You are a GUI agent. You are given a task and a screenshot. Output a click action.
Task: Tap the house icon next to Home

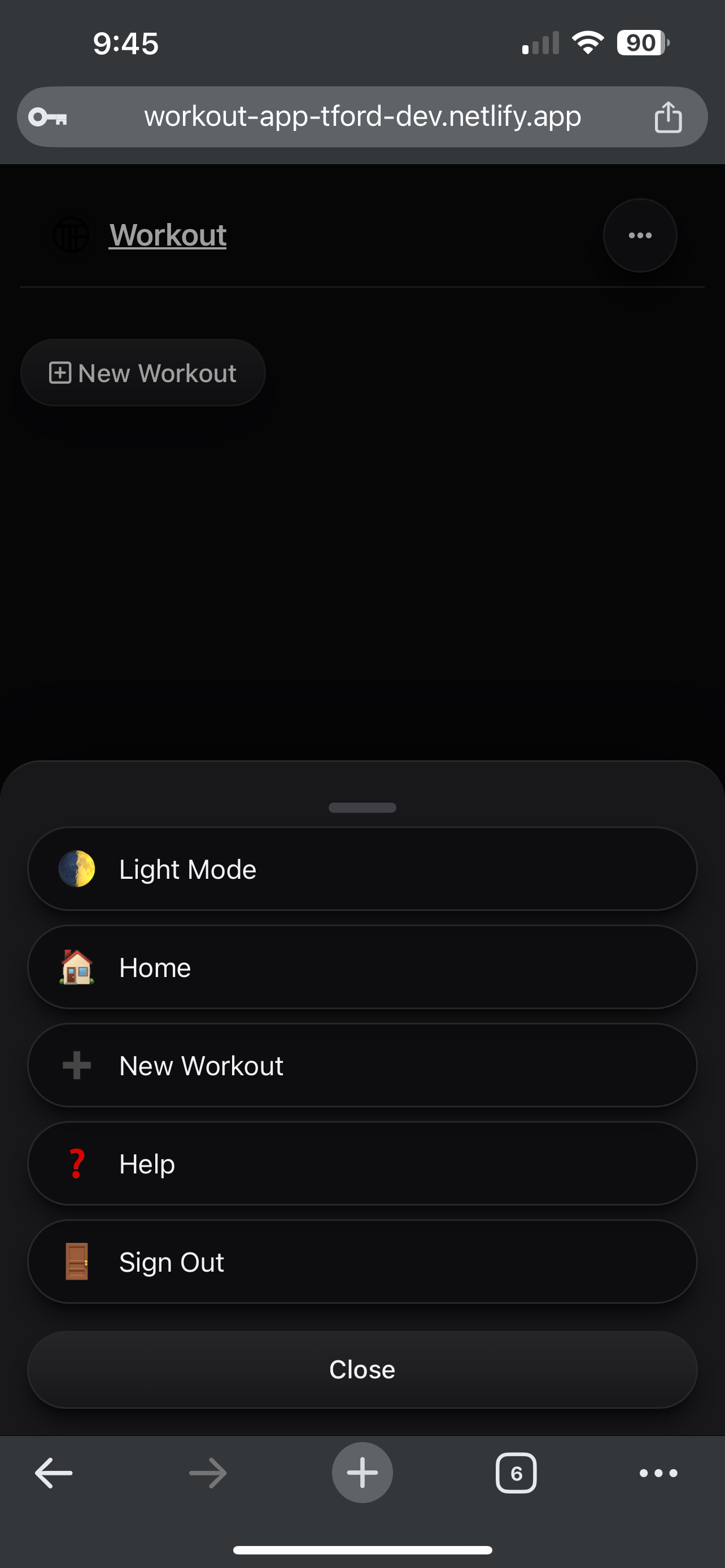pyautogui.click(x=77, y=967)
